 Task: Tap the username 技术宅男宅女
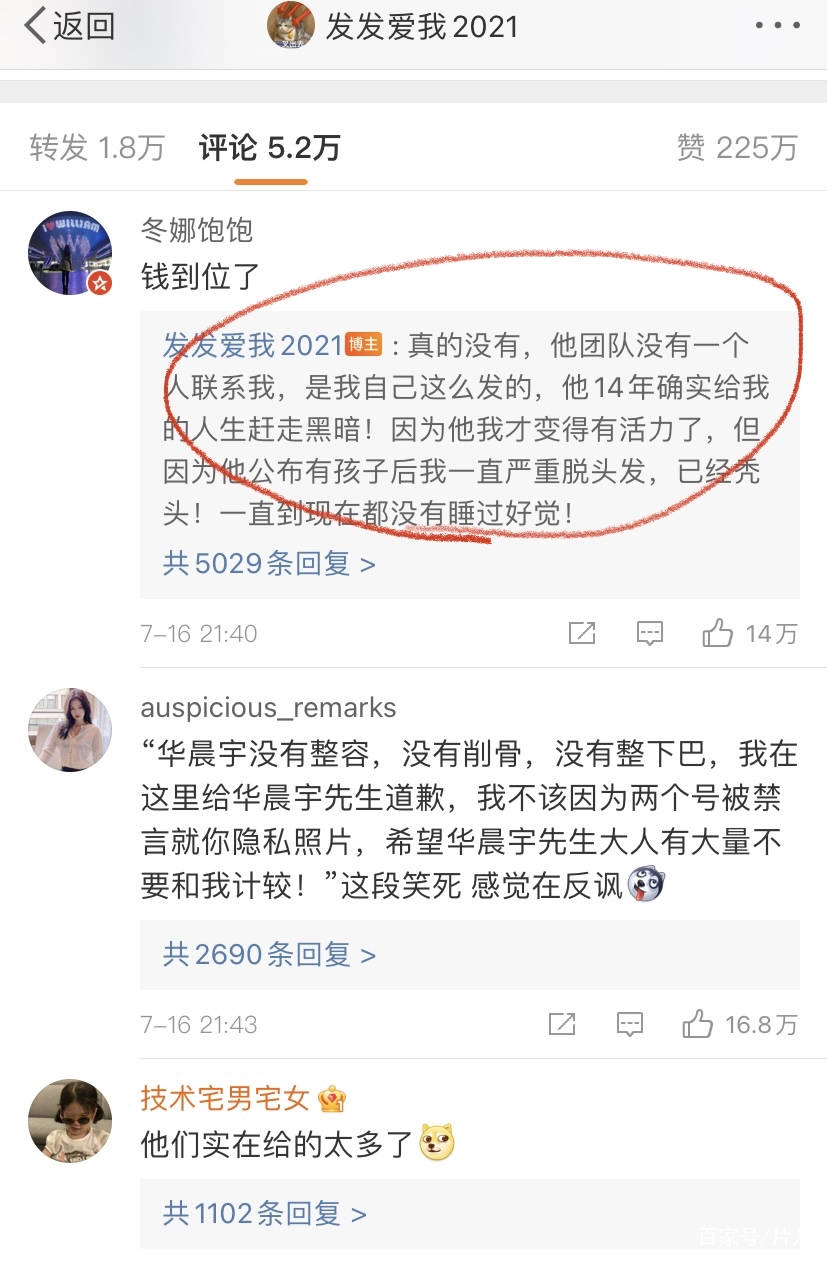click(x=225, y=1099)
